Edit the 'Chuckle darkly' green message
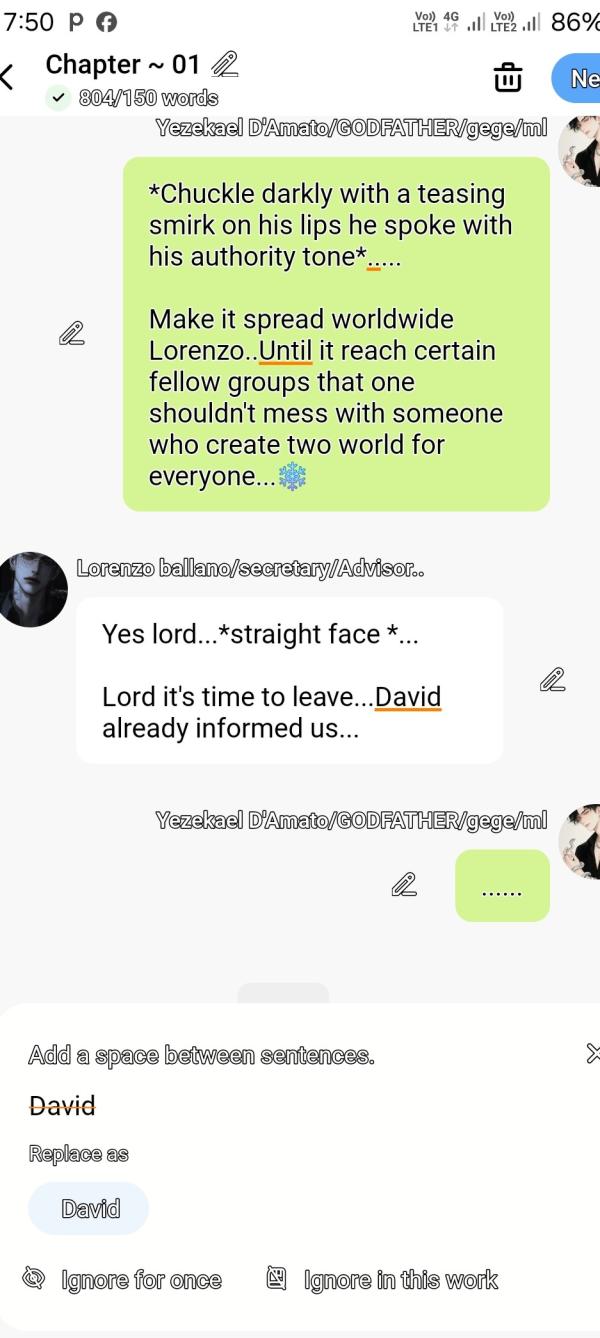This screenshot has height=1338, width=600. (71, 334)
